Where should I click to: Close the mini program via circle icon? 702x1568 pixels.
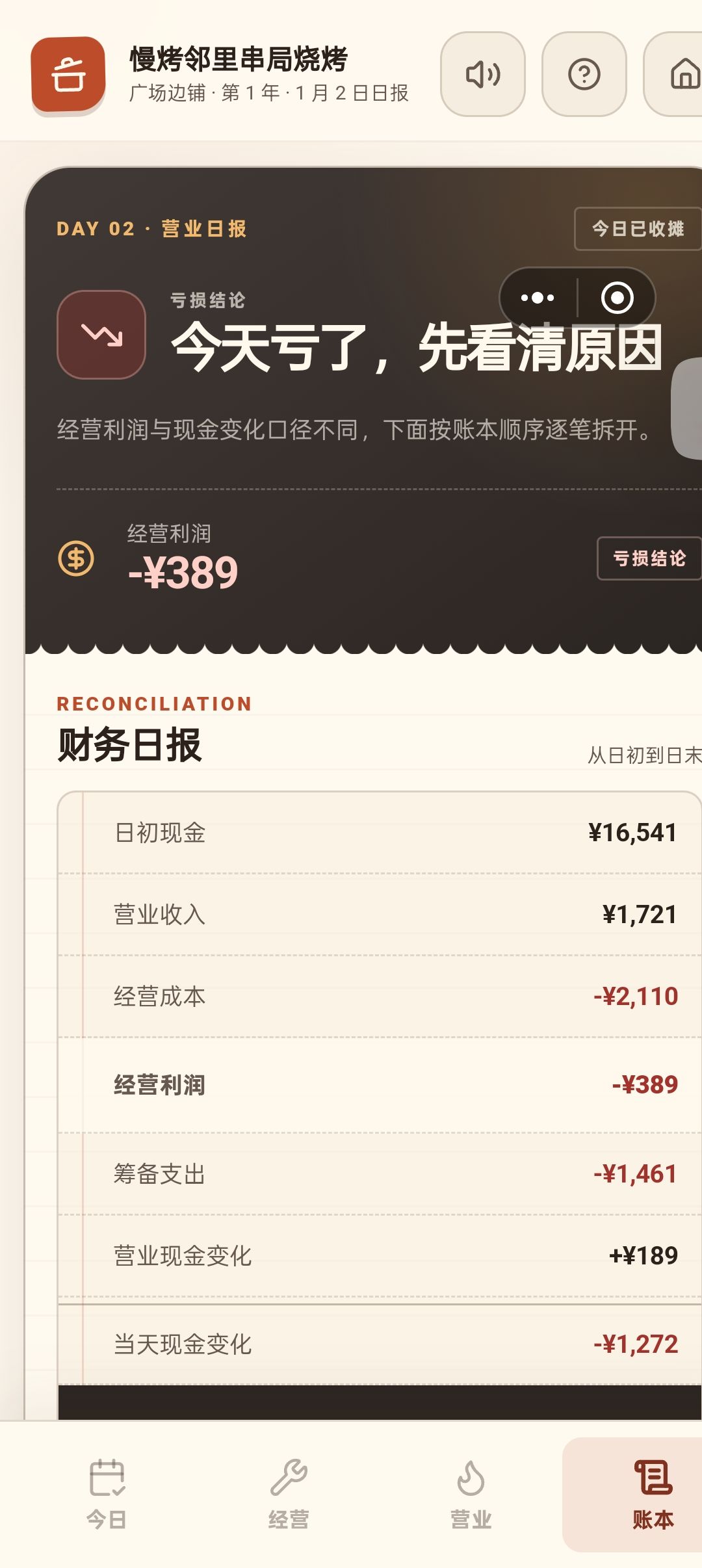[x=617, y=298]
